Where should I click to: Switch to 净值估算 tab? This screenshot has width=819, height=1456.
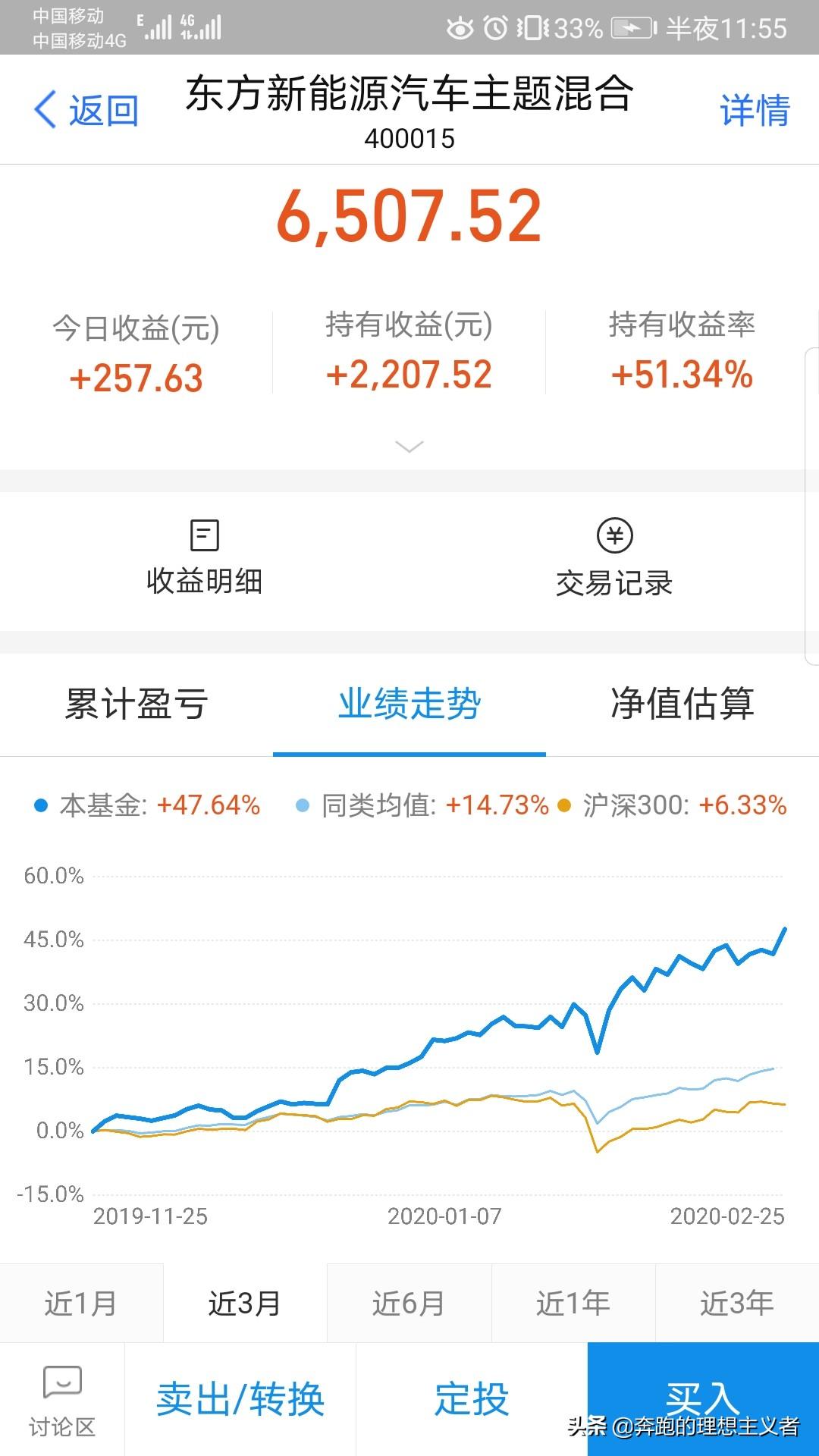pos(682,704)
